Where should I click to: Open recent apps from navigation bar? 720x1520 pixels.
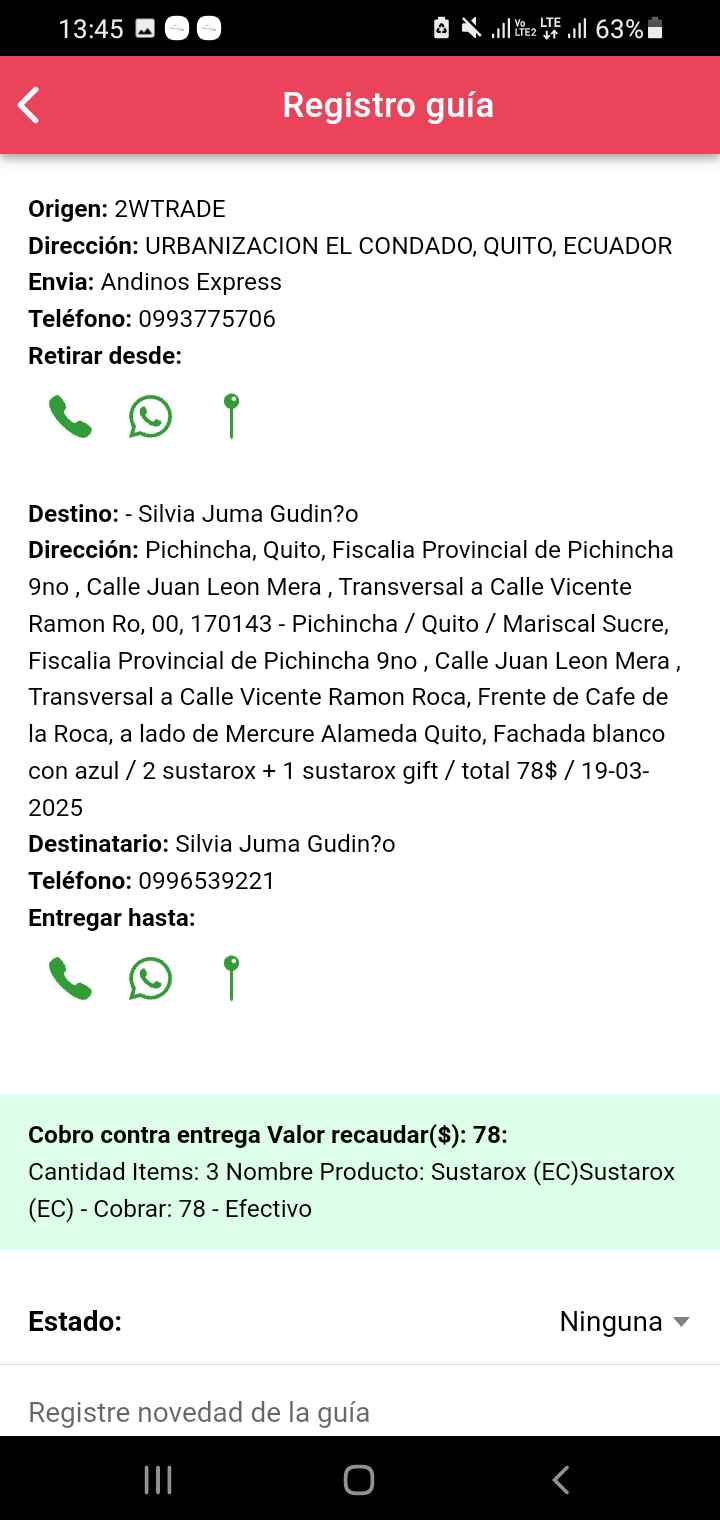[158, 1480]
